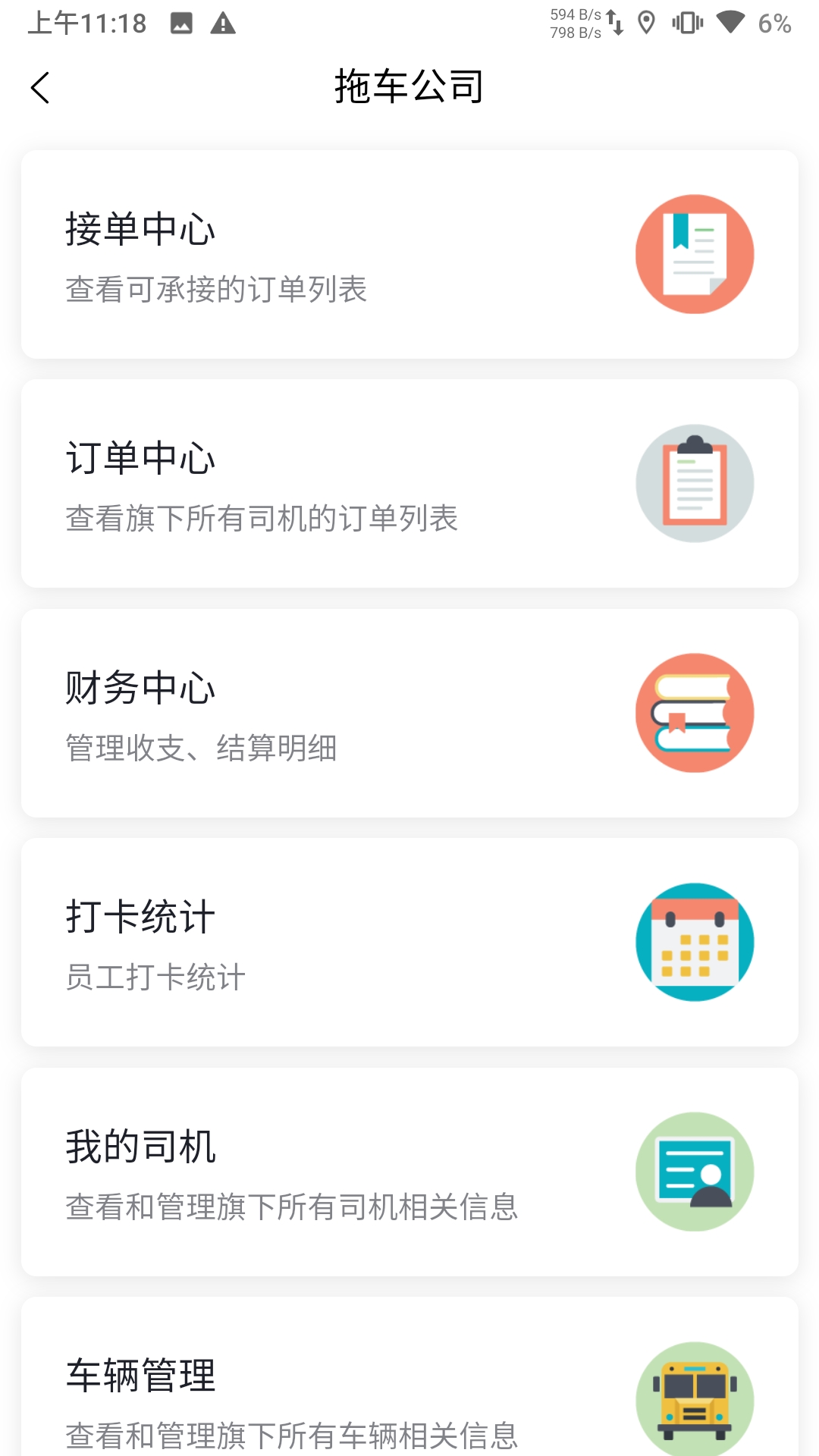Tap the network speed upload-download arrows

coord(616,23)
